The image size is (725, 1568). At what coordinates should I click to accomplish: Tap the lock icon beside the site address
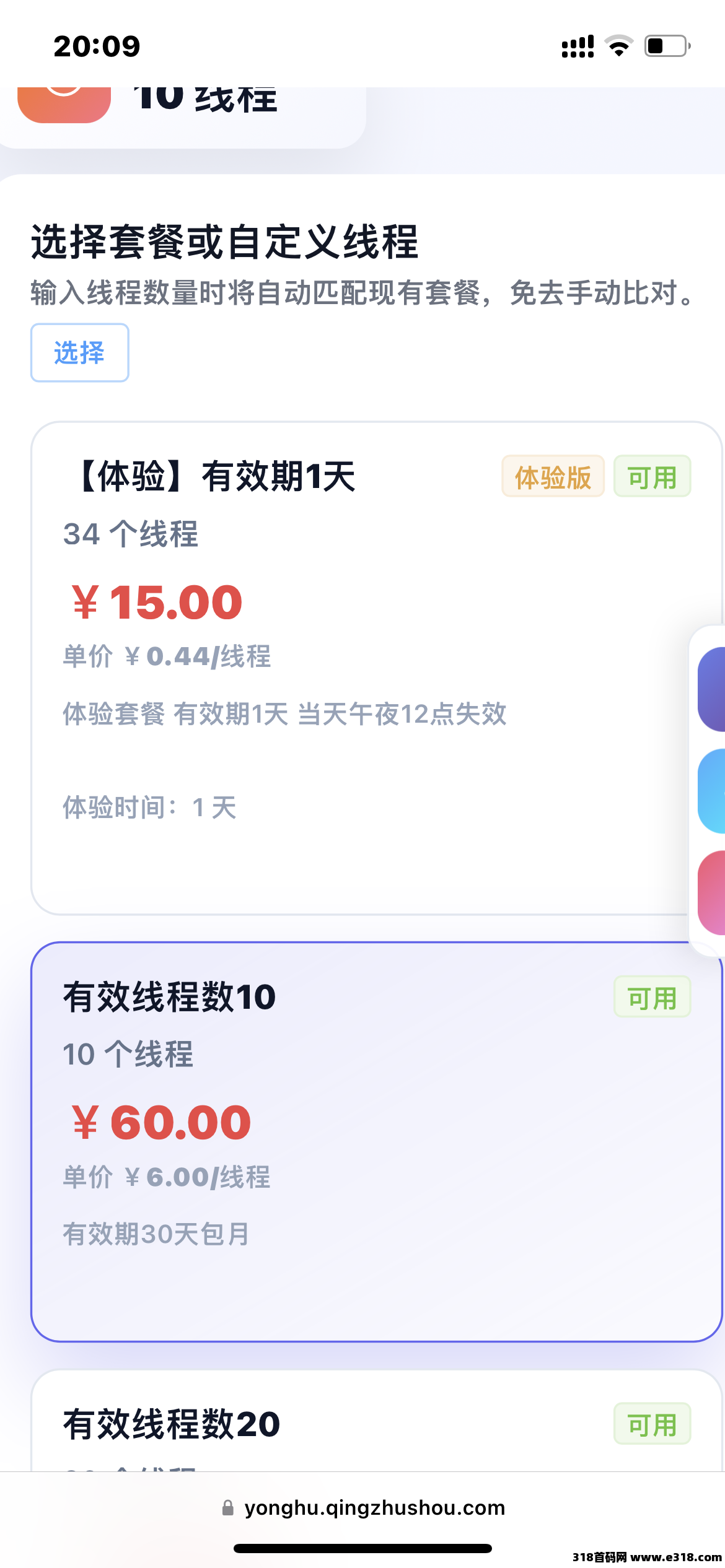228,1507
